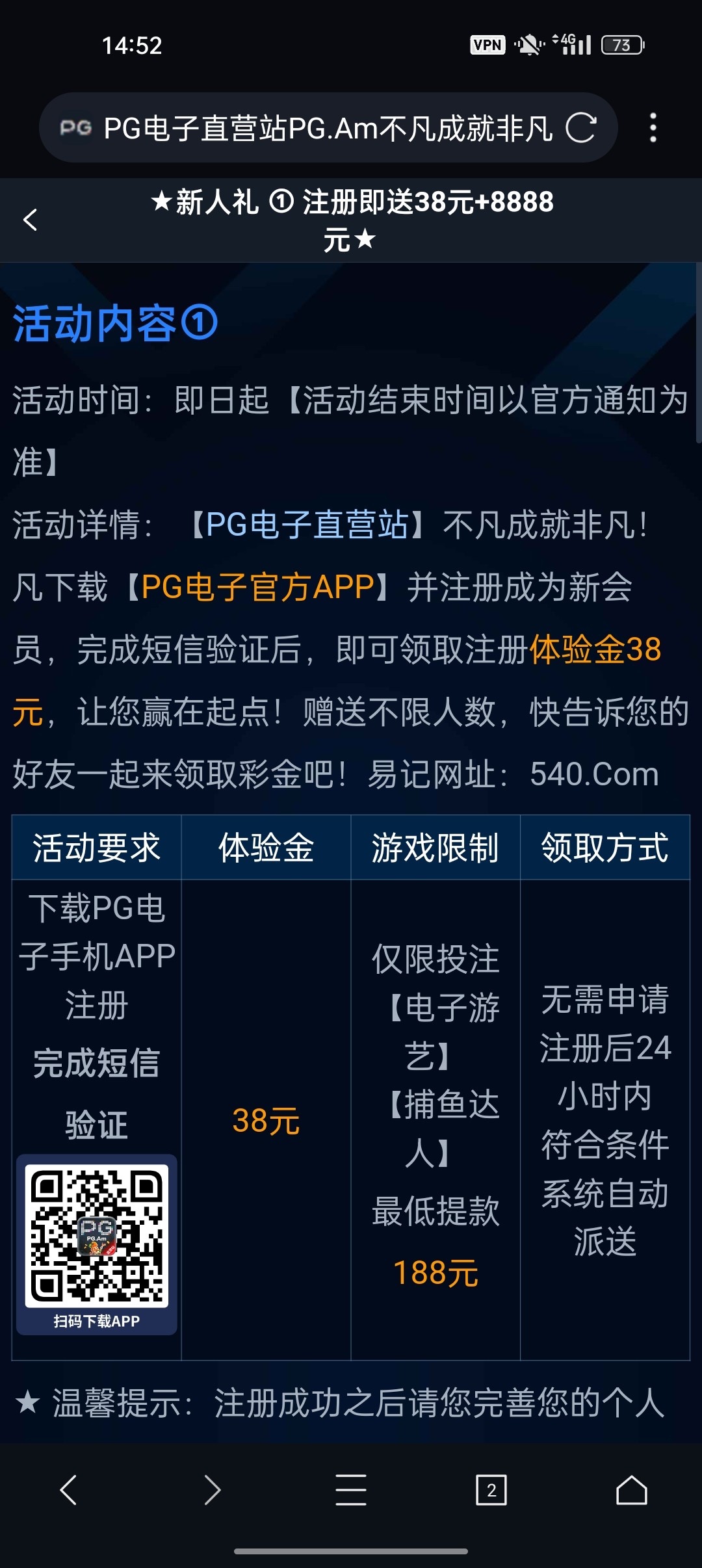Viewport: 702px width, 1568px height.
Task: Go to the browser home page
Action: (x=631, y=1490)
